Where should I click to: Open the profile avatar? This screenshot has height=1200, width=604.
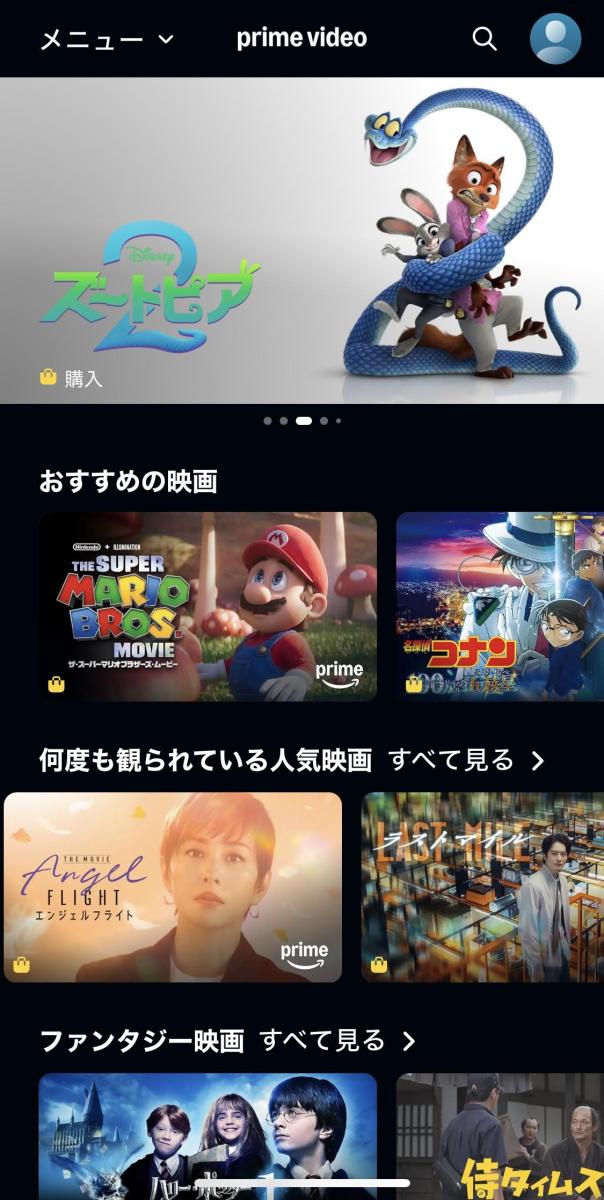pyautogui.click(x=555, y=39)
